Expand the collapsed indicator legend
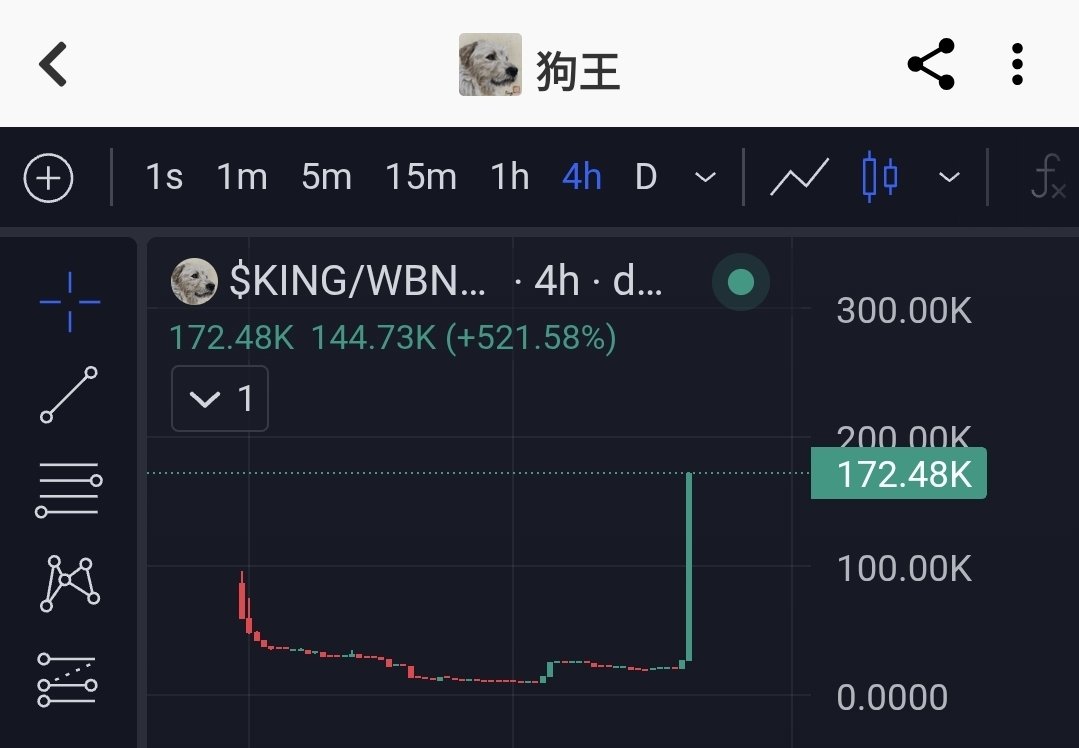This screenshot has height=748, width=1079. click(x=220, y=400)
